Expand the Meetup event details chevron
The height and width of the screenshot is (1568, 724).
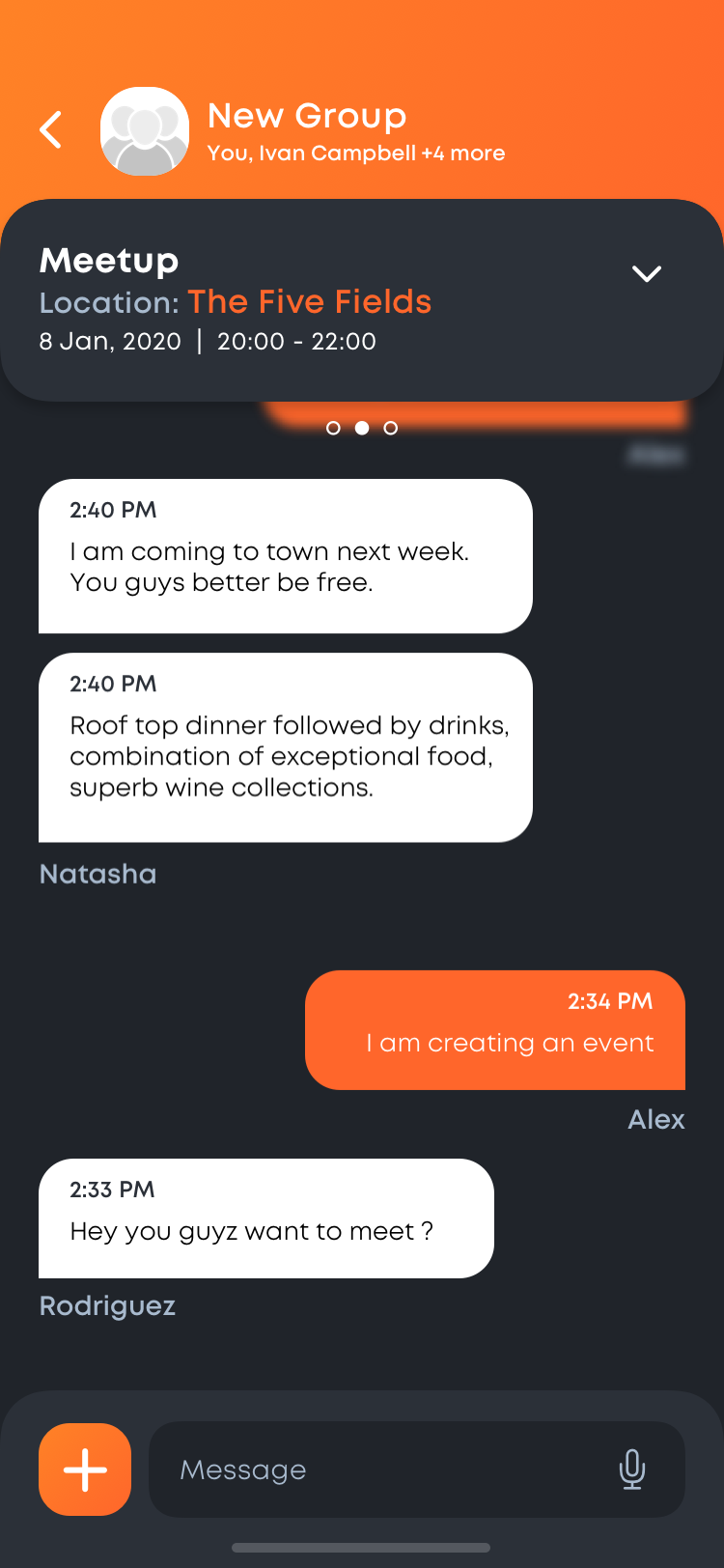point(646,273)
